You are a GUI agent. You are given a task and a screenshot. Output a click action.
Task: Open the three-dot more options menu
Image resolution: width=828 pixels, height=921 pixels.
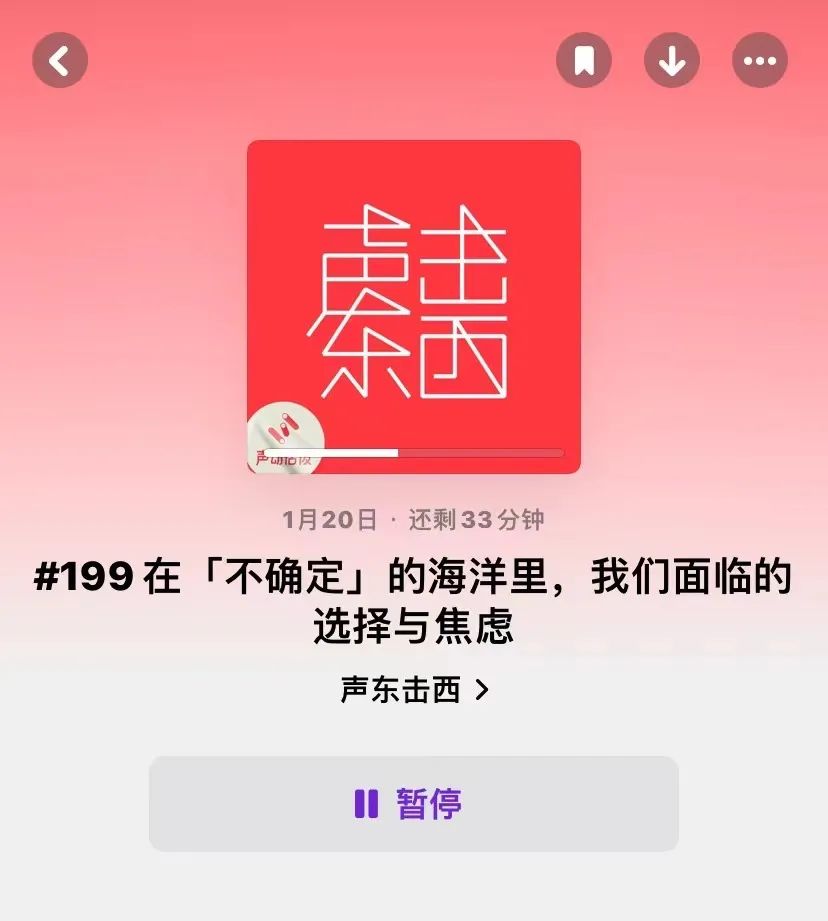click(760, 60)
